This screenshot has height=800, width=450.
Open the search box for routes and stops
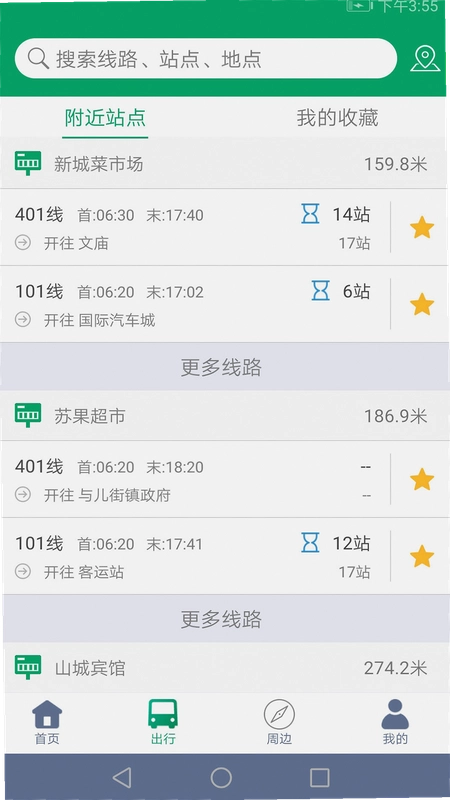pos(206,59)
